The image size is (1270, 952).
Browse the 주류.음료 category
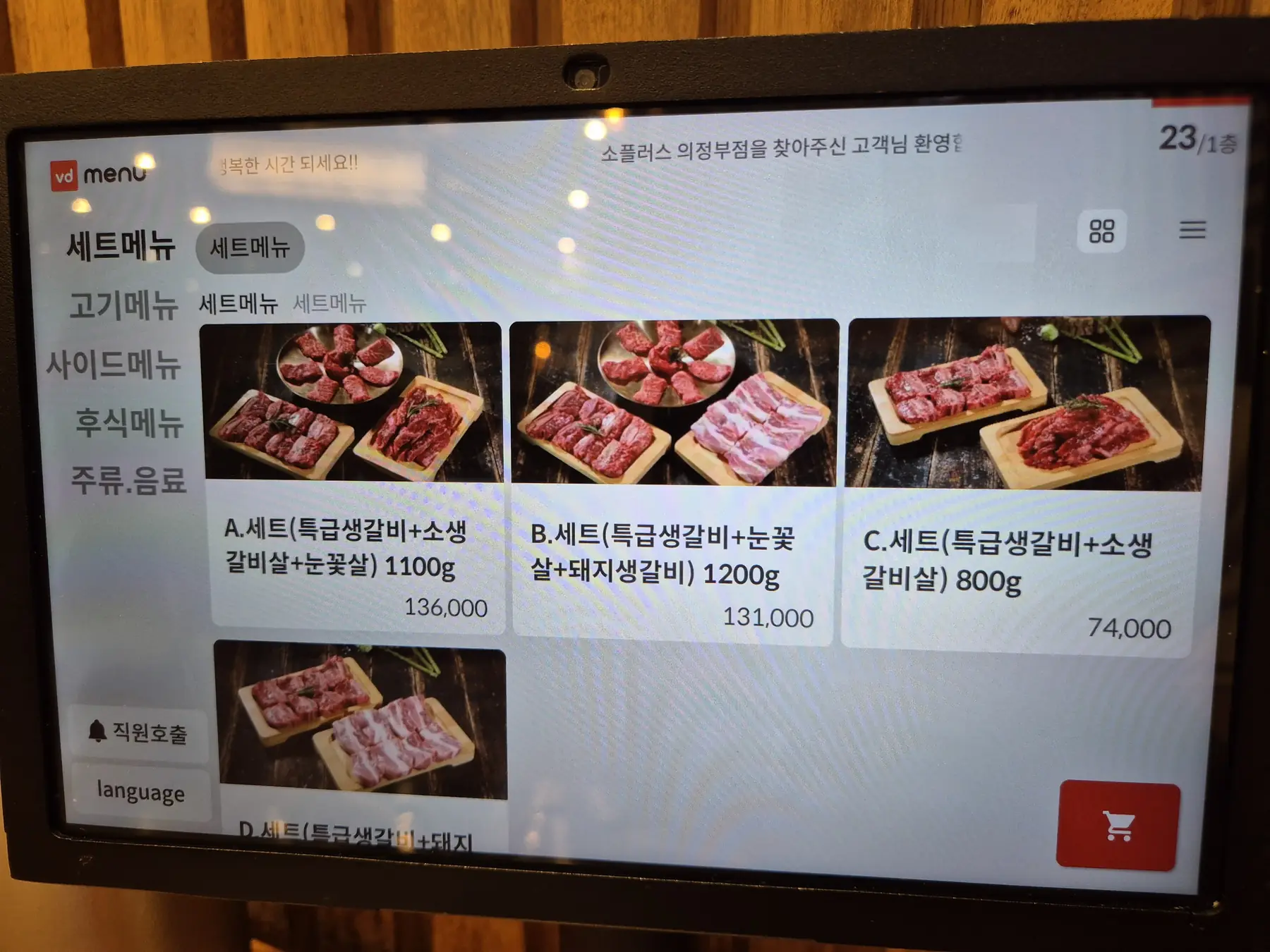(x=128, y=480)
